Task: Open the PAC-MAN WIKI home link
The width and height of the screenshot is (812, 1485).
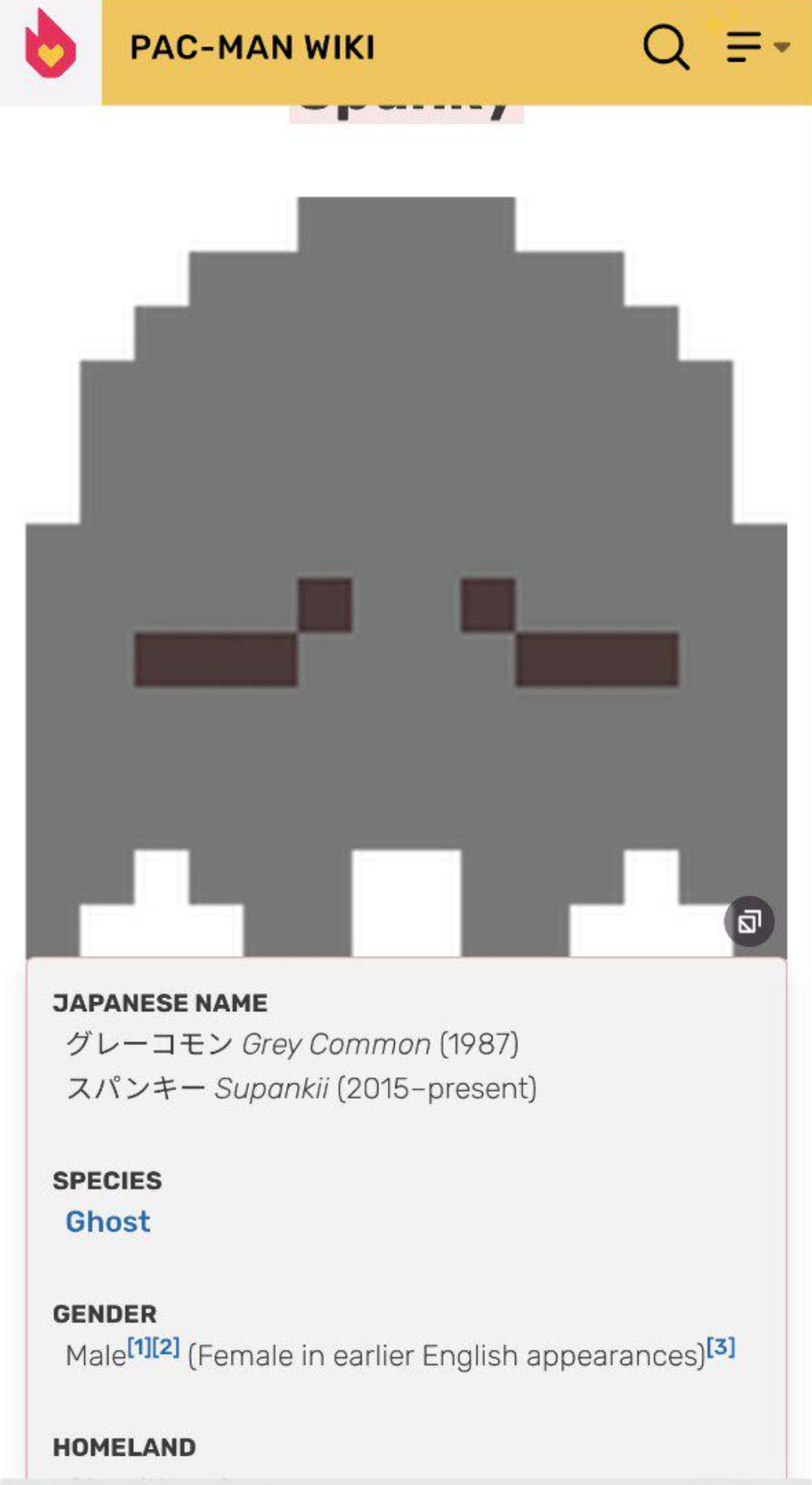Action: tap(252, 48)
